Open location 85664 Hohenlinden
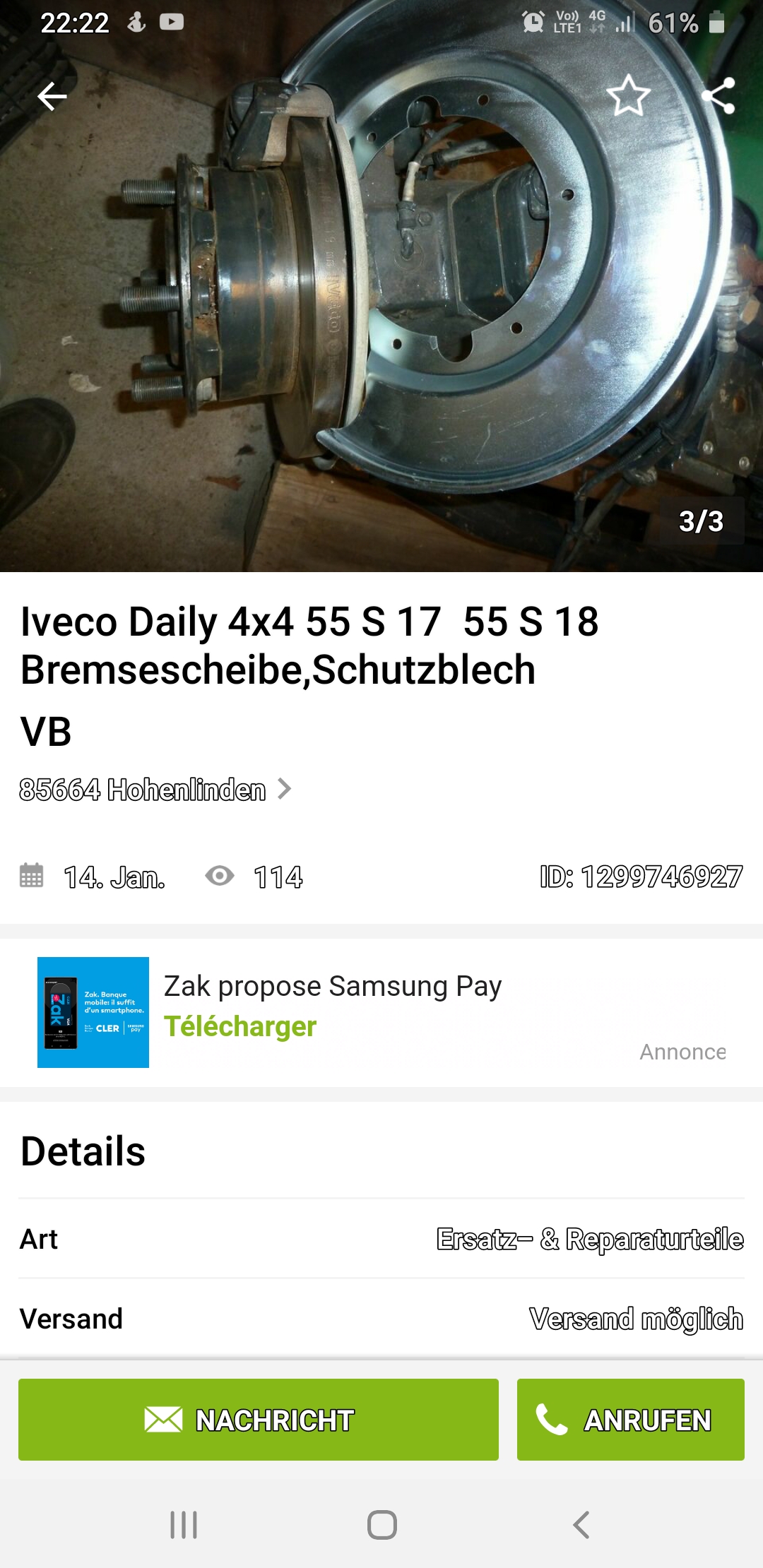 pos(155,789)
